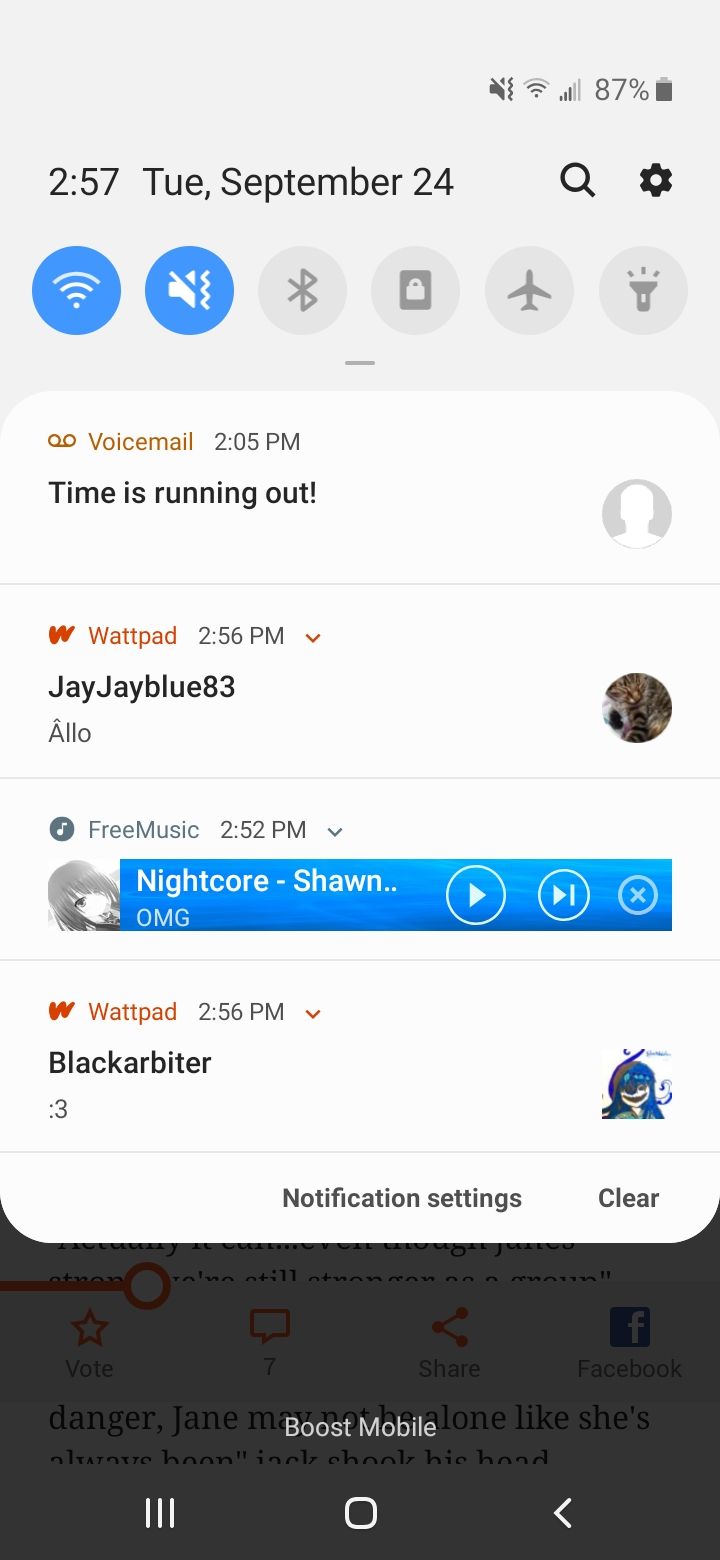Turn on airplane mode

[x=530, y=291]
